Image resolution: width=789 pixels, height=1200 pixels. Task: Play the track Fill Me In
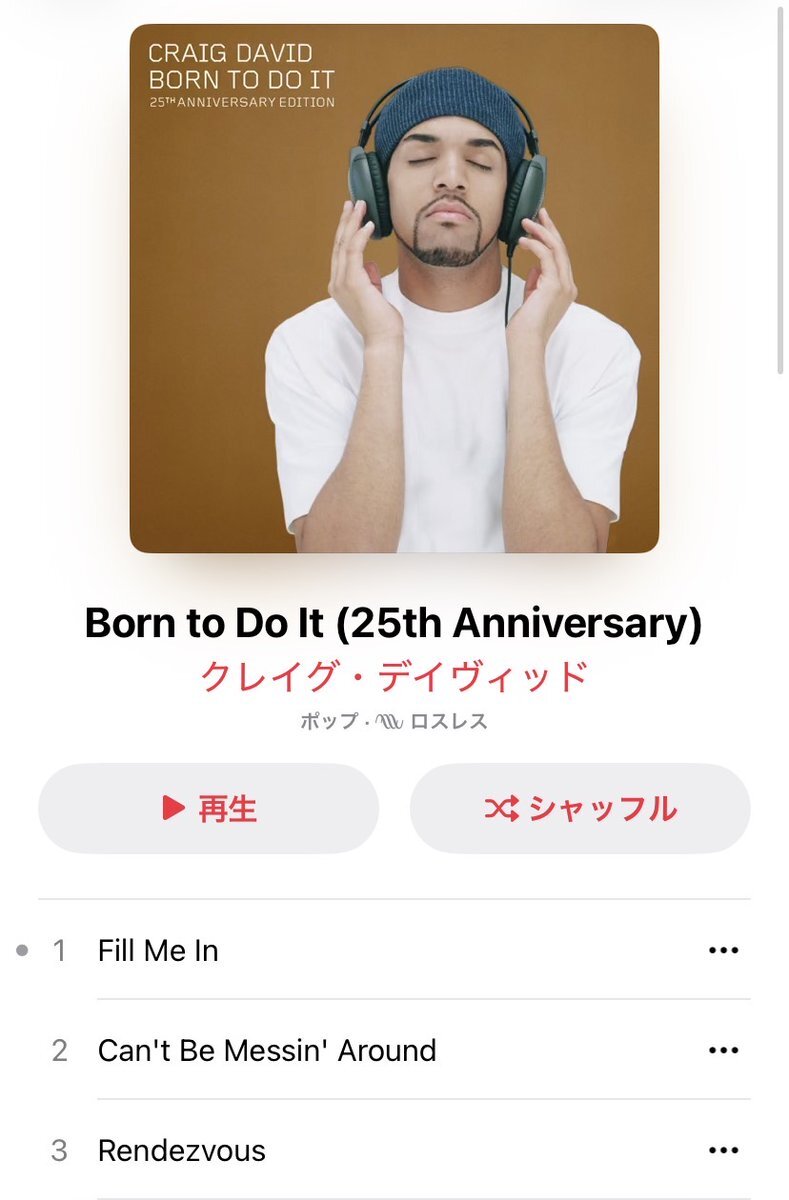pyautogui.click(x=158, y=950)
